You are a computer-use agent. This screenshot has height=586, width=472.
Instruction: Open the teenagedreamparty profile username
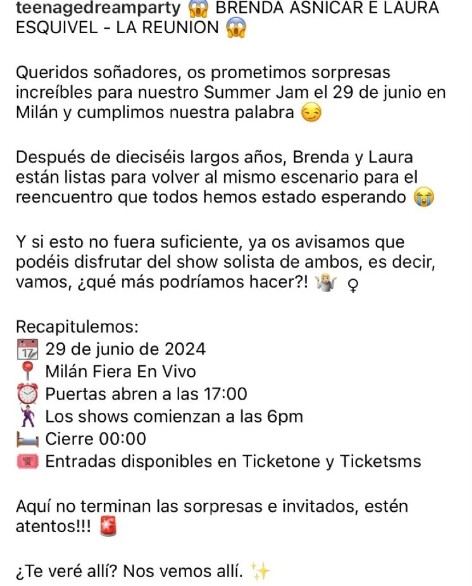[98, 8]
